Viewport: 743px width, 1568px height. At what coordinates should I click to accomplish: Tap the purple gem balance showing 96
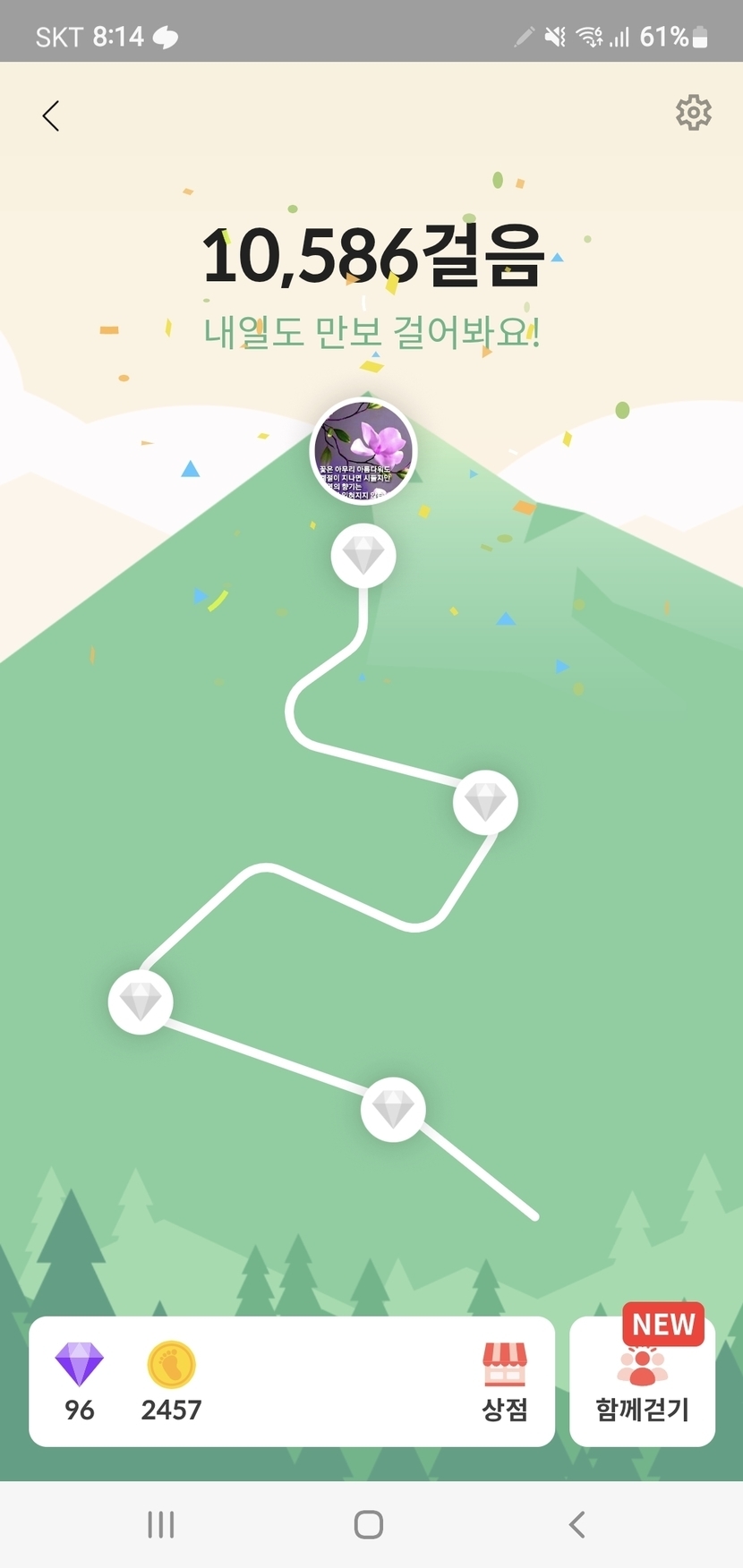[80, 1382]
